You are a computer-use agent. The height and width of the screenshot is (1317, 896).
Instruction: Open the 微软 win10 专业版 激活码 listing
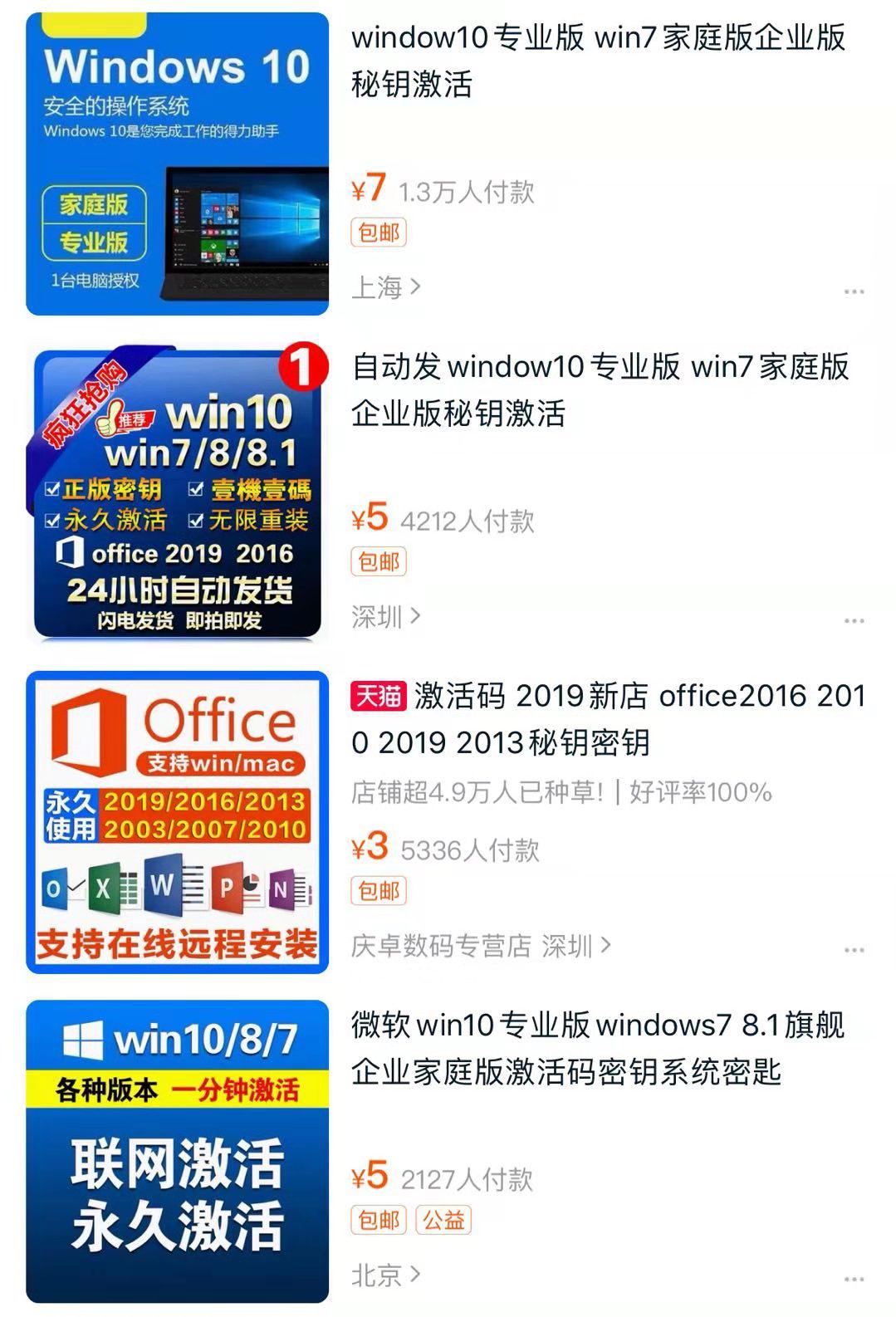[597, 1048]
